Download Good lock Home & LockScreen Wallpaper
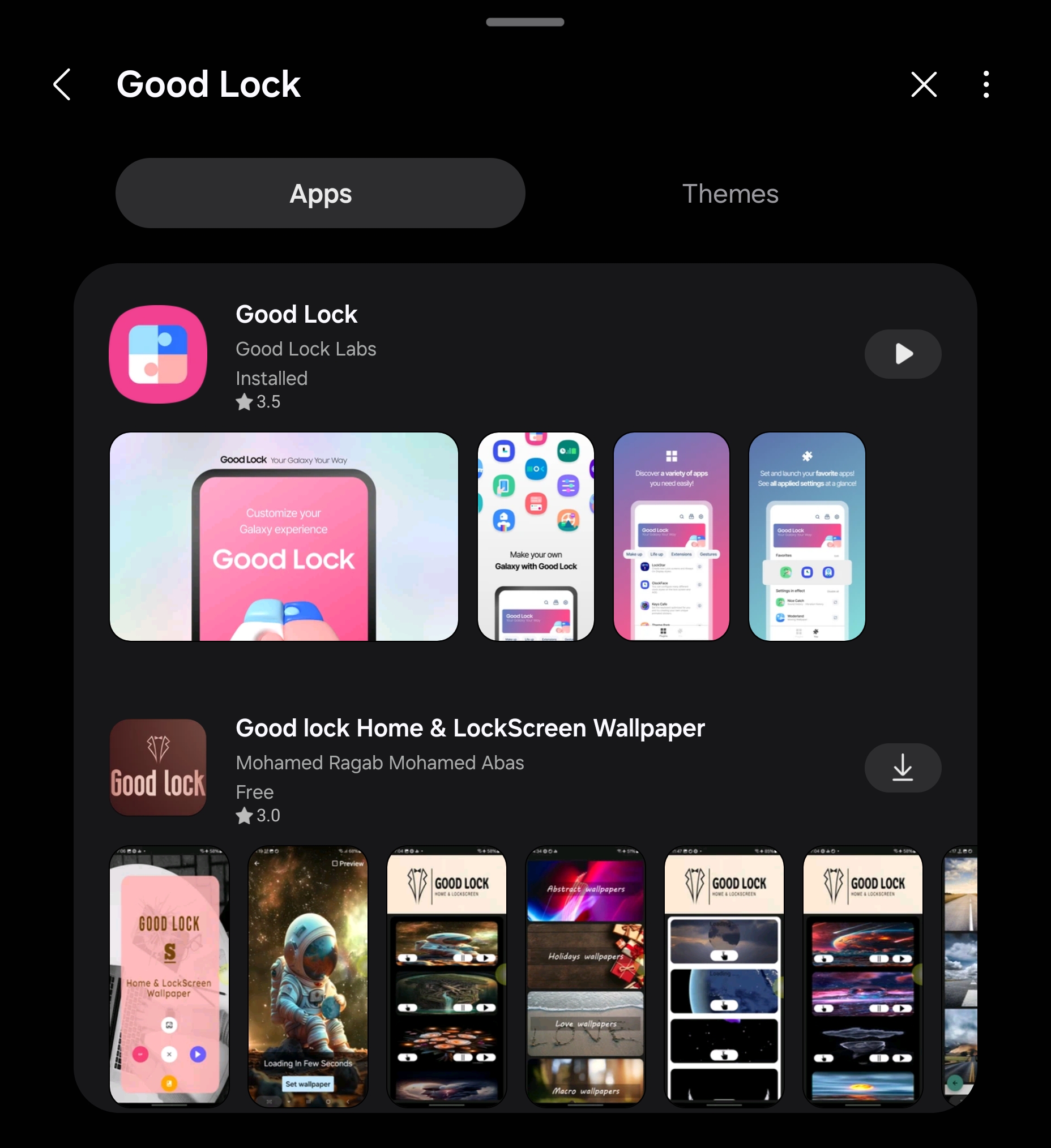The height and width of the screenshot is (1148, 1051). 902,768
